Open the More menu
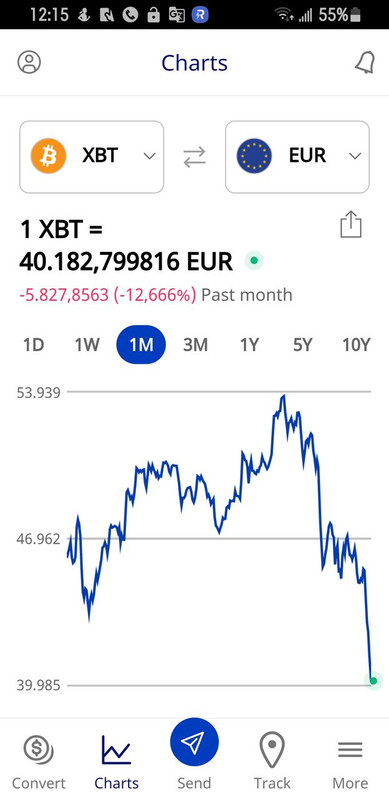This screenshot has width=389, height=800. point(350,762)
